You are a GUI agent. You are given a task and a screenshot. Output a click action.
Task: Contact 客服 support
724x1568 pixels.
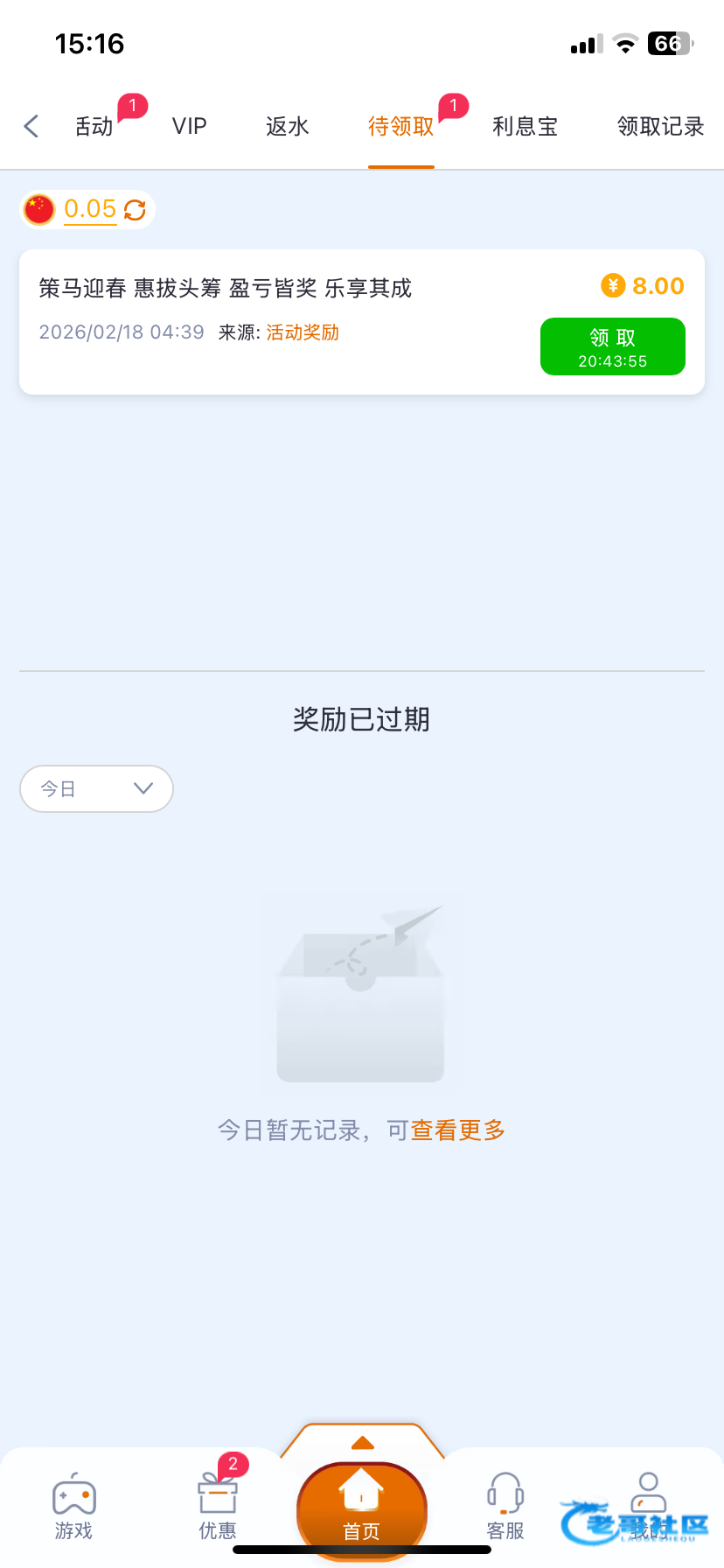point(505,1507)
